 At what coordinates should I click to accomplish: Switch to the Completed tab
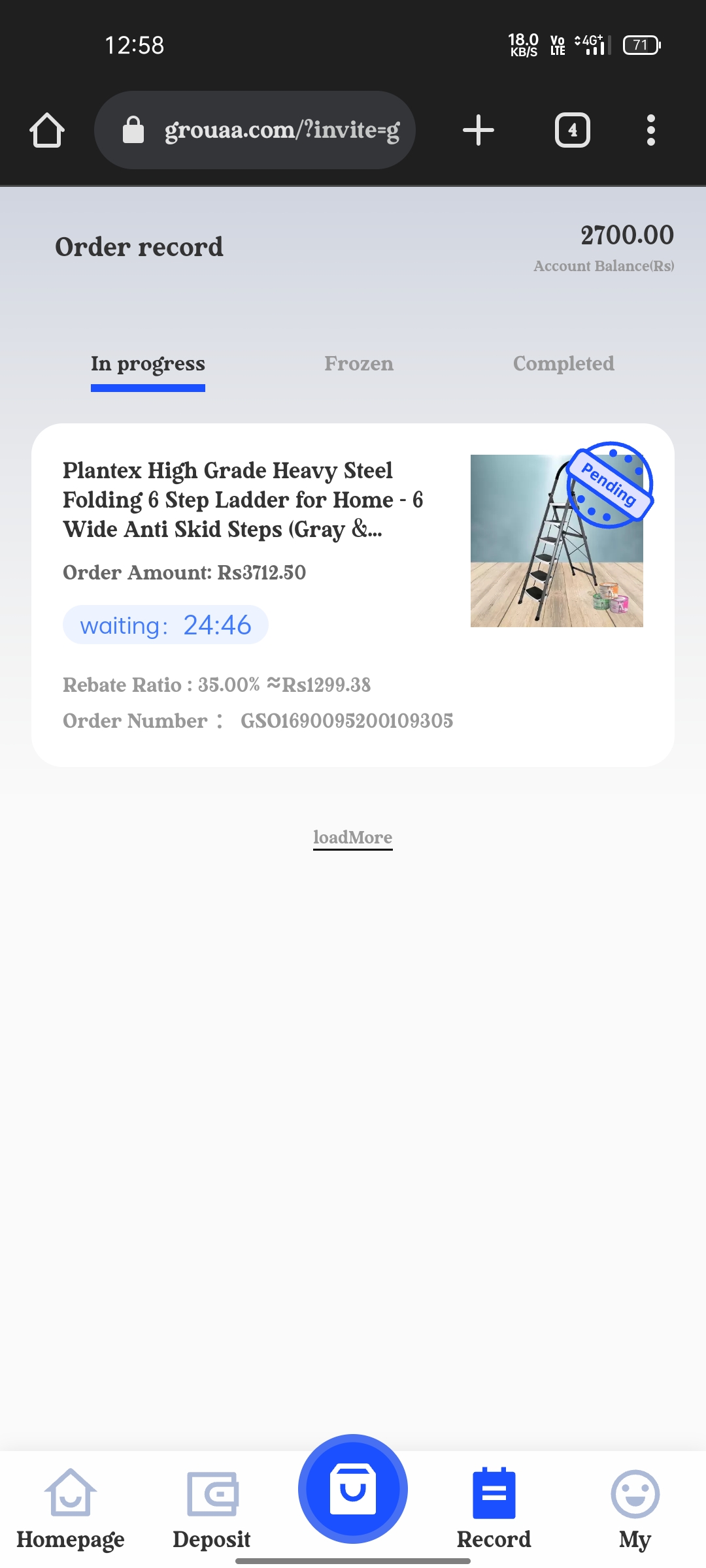[x=563, y=364]
